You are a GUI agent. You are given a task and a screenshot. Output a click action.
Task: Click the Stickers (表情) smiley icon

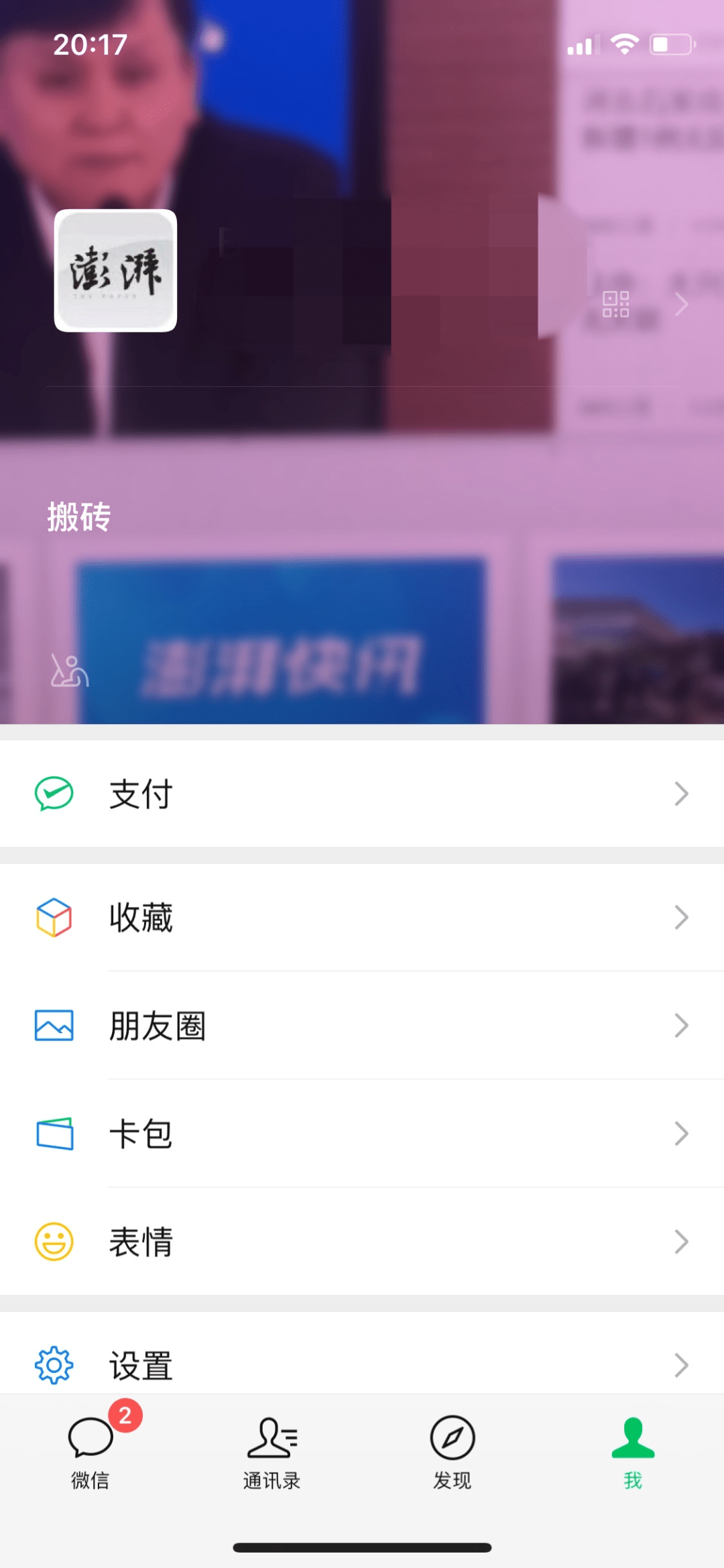click(x=55, y=1242)
